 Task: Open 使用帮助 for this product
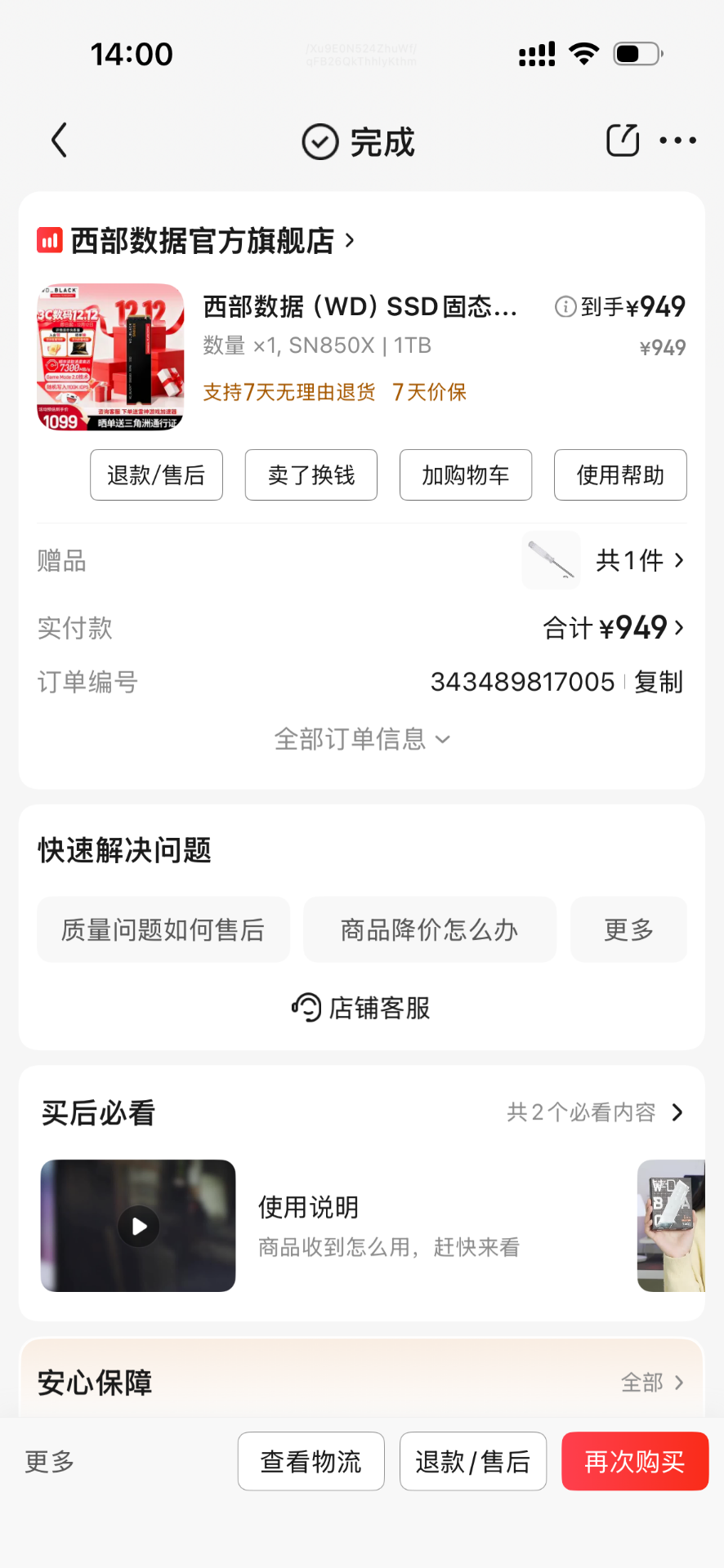pyautogui.click(x=620, y=474)
